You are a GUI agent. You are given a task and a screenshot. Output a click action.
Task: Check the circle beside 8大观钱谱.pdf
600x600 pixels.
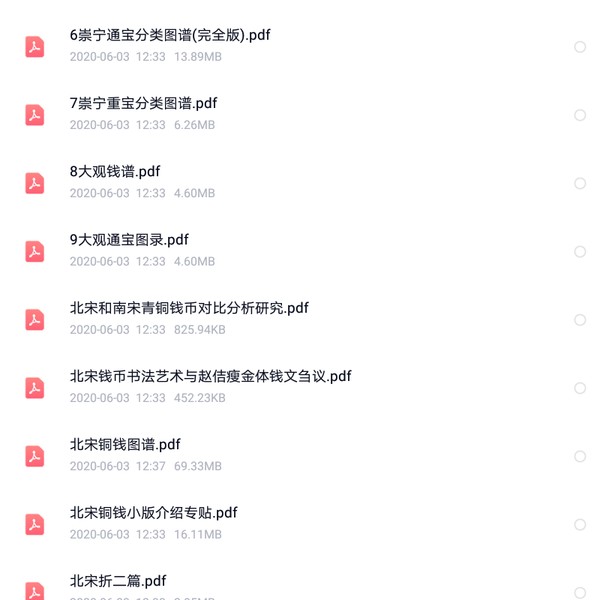pyautogui.click(x=580, y=183)
